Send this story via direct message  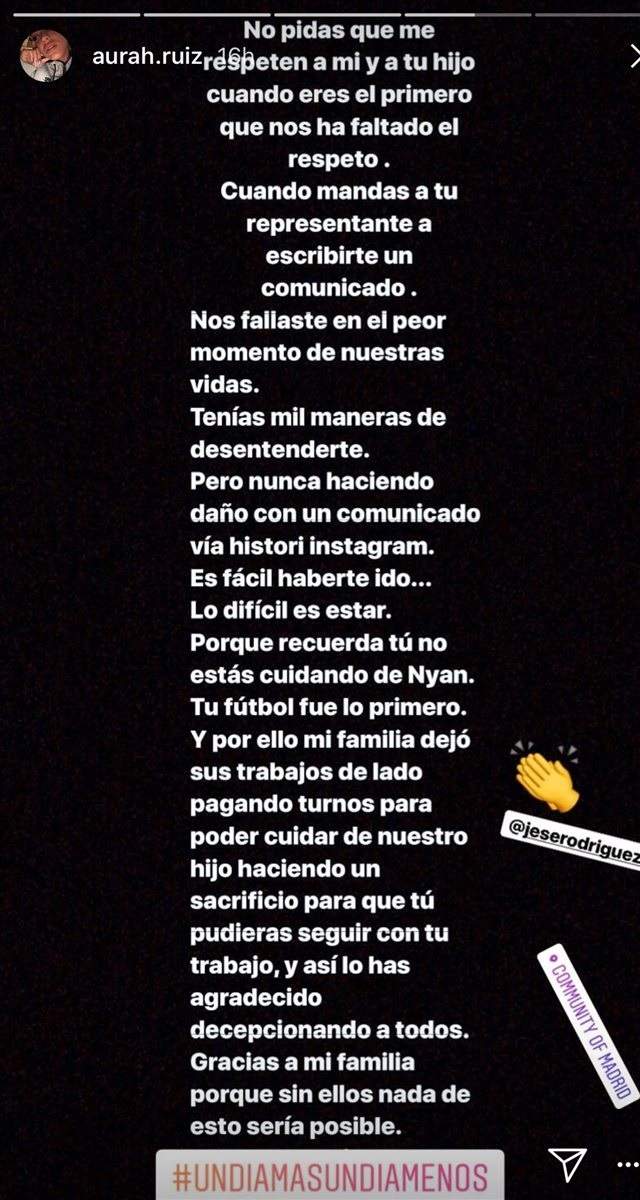click(568, 1163)
